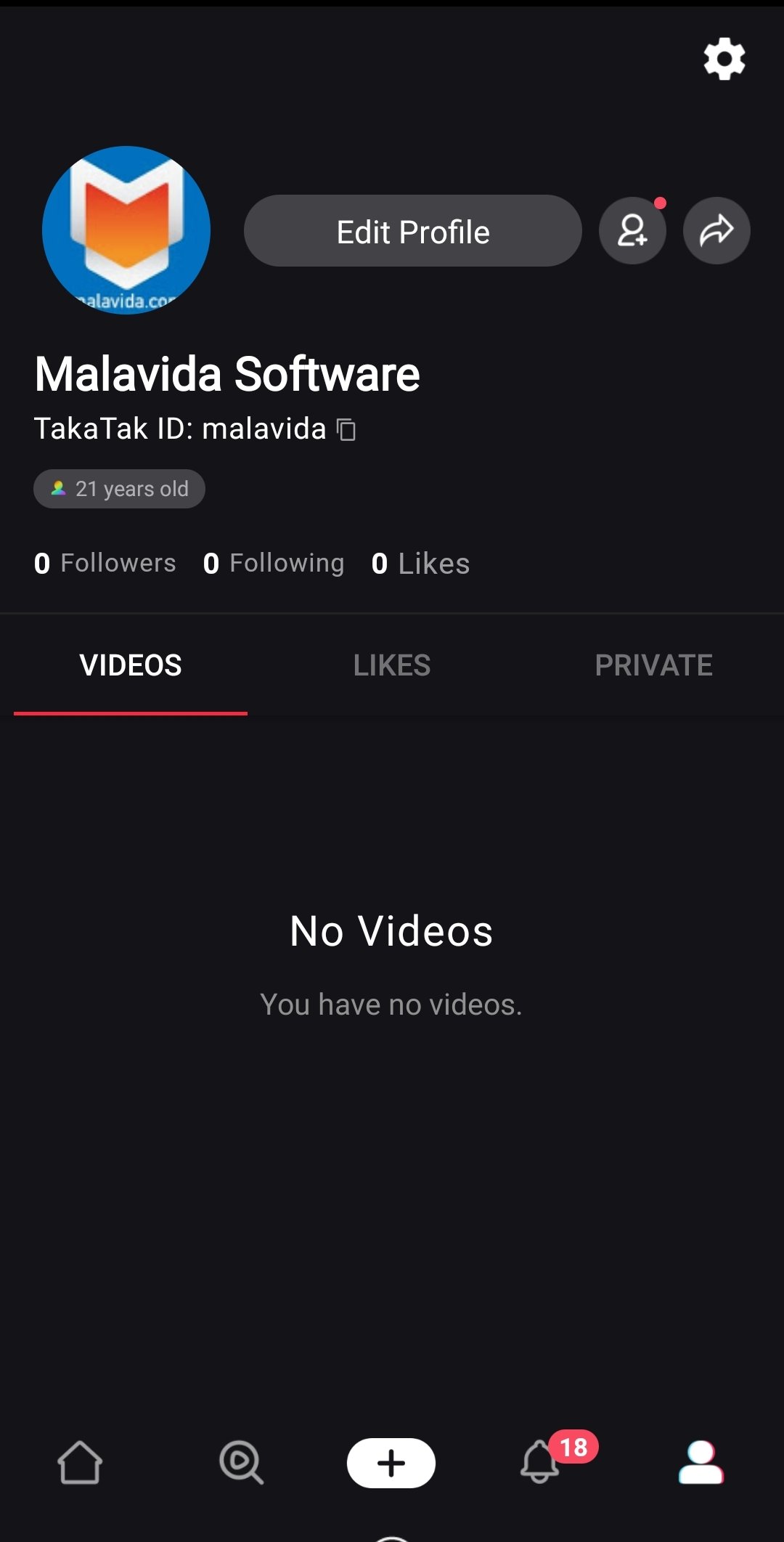
Task: Open the add friends icon
Action: point(632,231)
